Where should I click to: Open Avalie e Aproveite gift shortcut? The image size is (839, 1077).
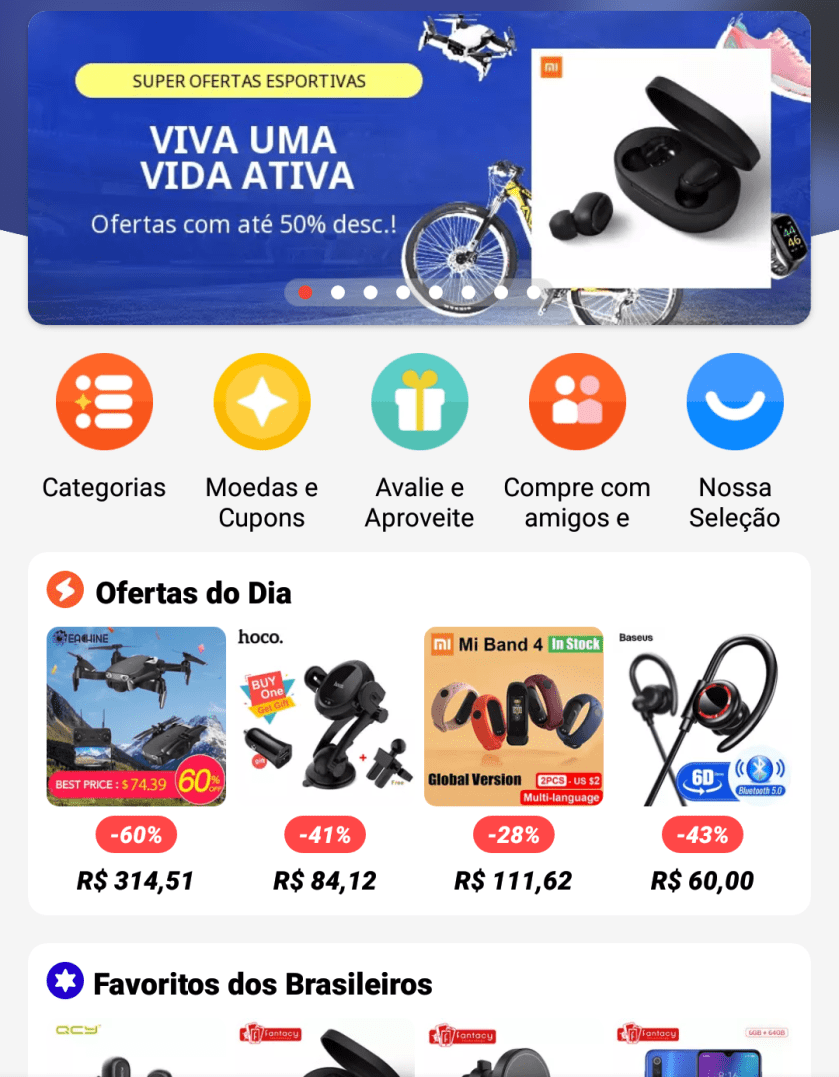tap(419, 402)
